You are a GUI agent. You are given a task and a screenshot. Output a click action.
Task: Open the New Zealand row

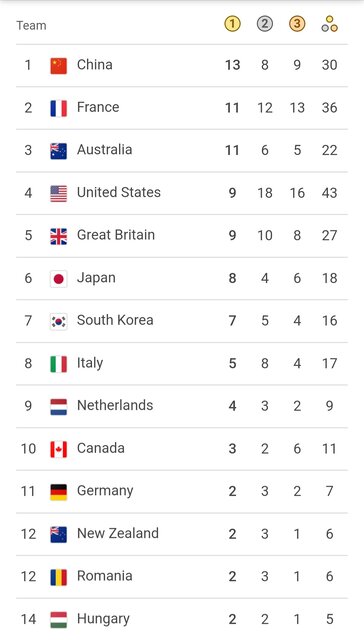click(182, 534)
